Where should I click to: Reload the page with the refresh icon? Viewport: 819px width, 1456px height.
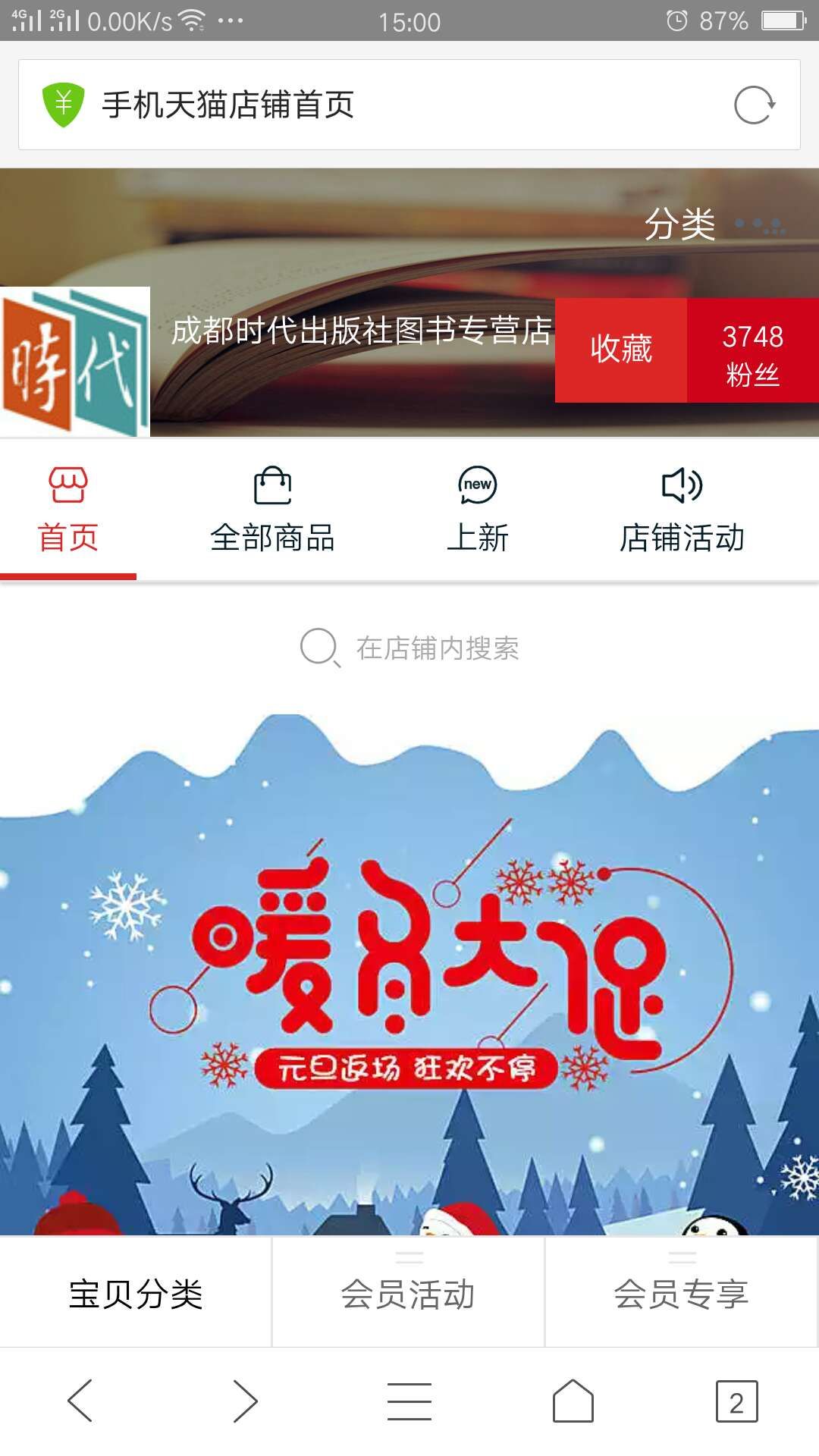(x=755, y=105)
